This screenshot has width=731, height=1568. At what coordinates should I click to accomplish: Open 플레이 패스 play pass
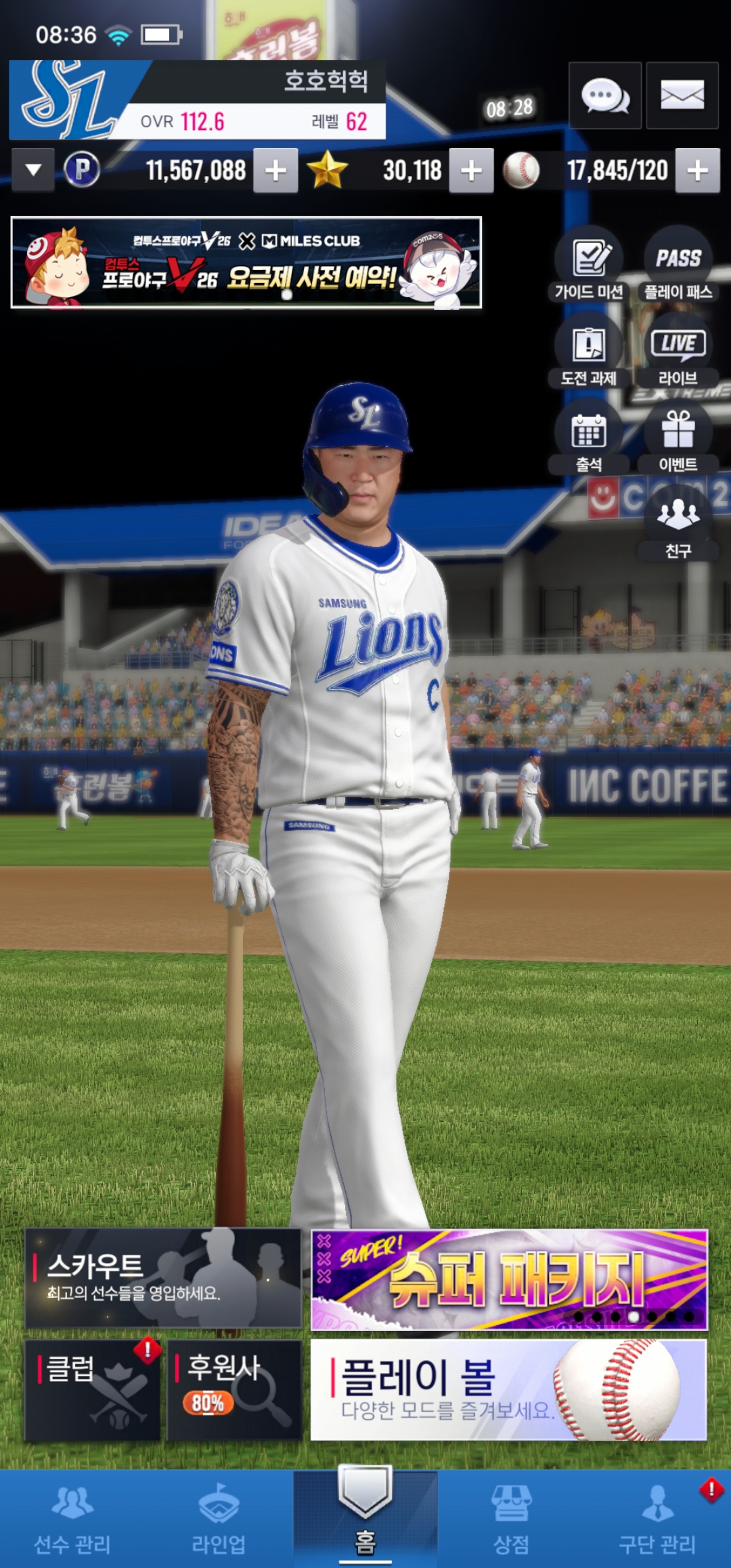tap(678, 265)
